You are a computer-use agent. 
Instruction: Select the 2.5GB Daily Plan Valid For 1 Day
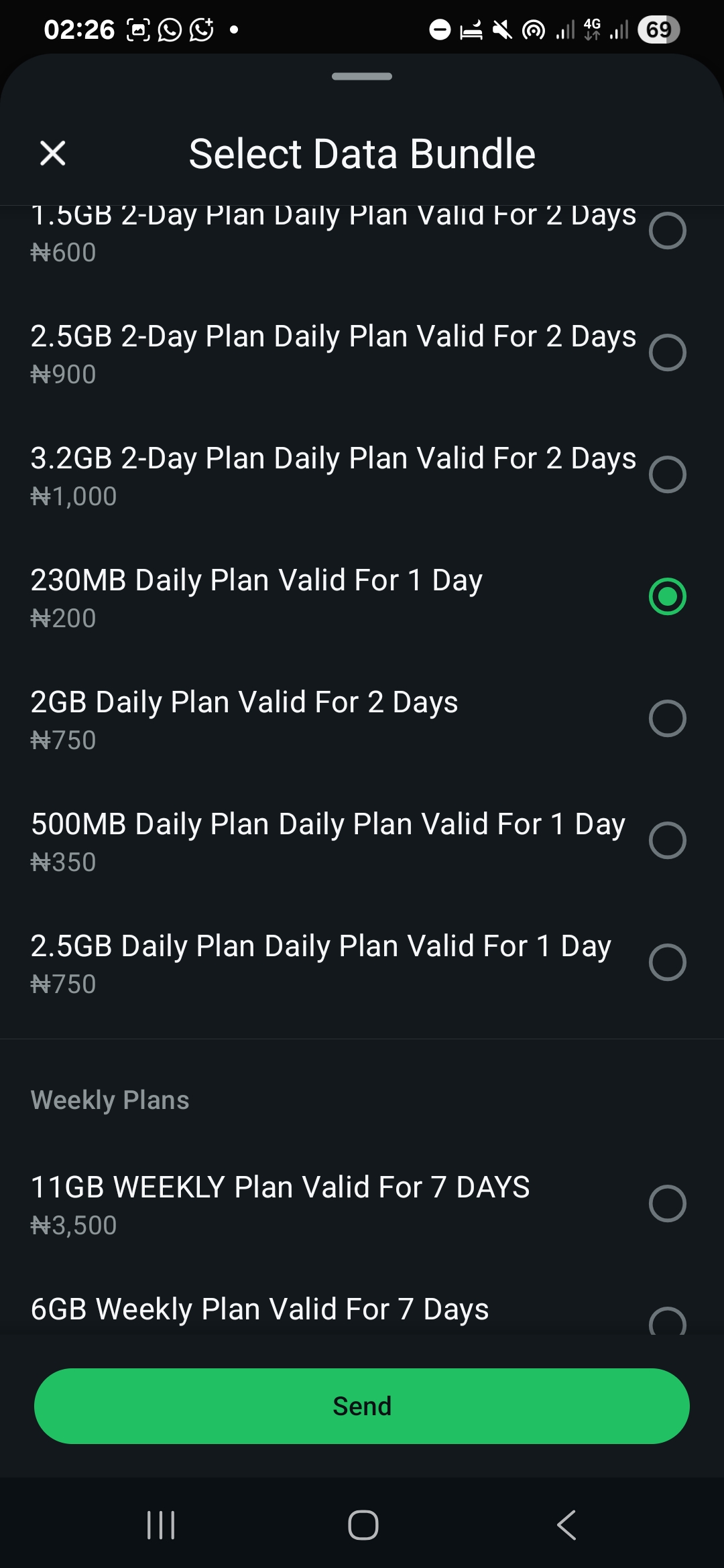pos(667,962)
